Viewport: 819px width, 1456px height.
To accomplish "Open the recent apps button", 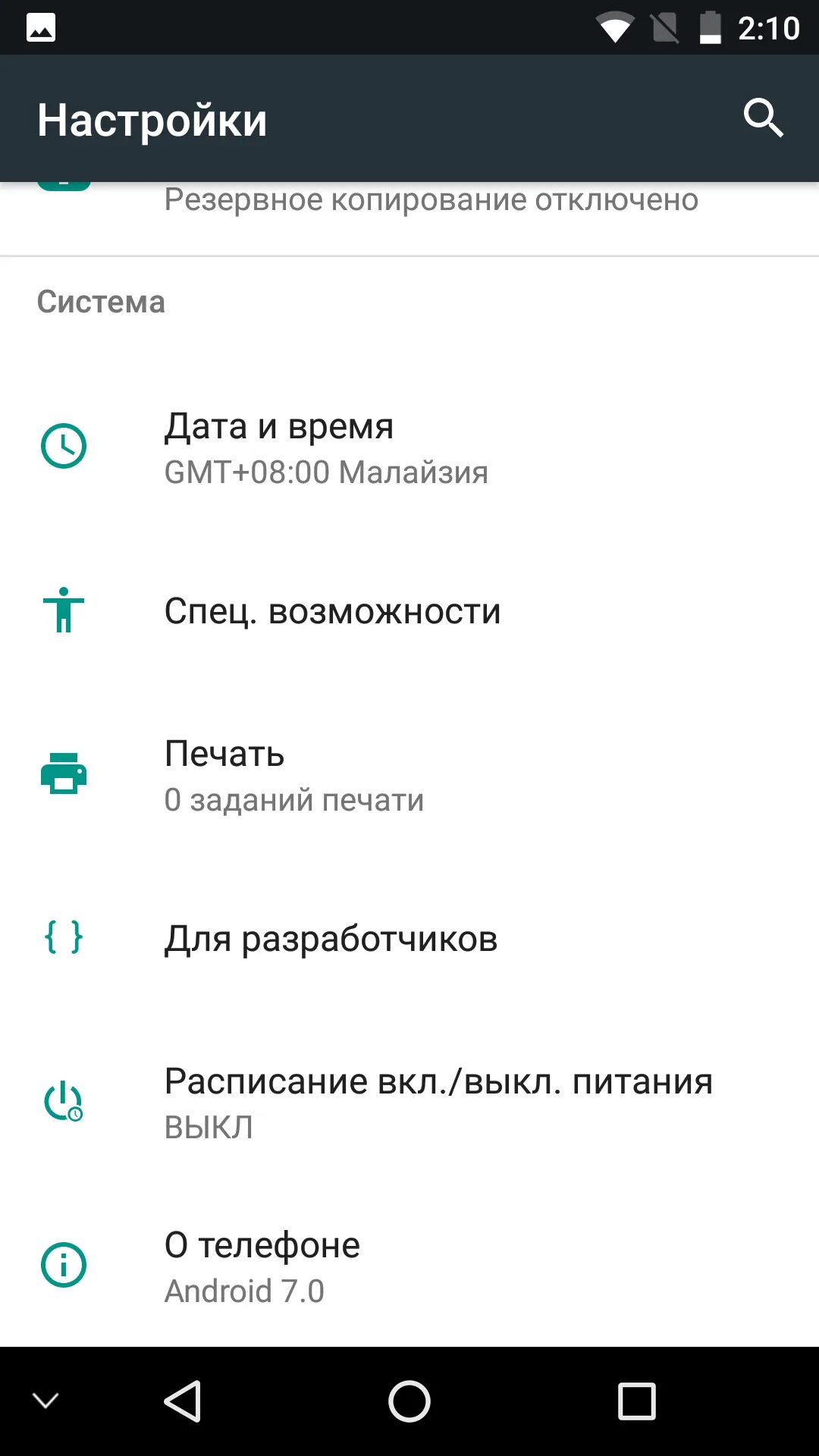I will [x=636, y=1401].
